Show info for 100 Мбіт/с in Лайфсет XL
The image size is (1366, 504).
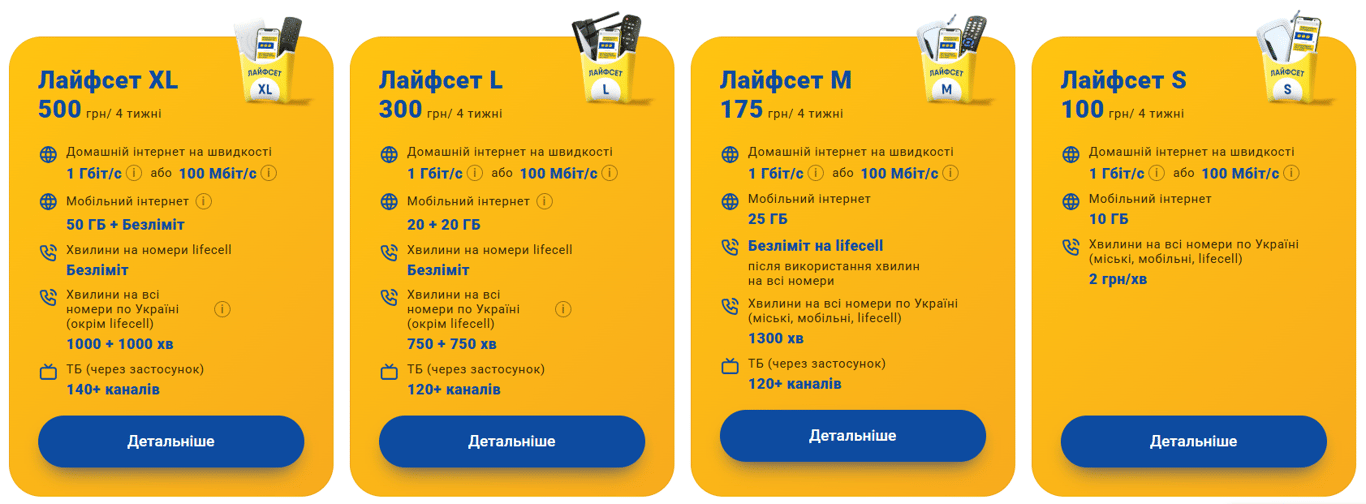pos(269,174)
